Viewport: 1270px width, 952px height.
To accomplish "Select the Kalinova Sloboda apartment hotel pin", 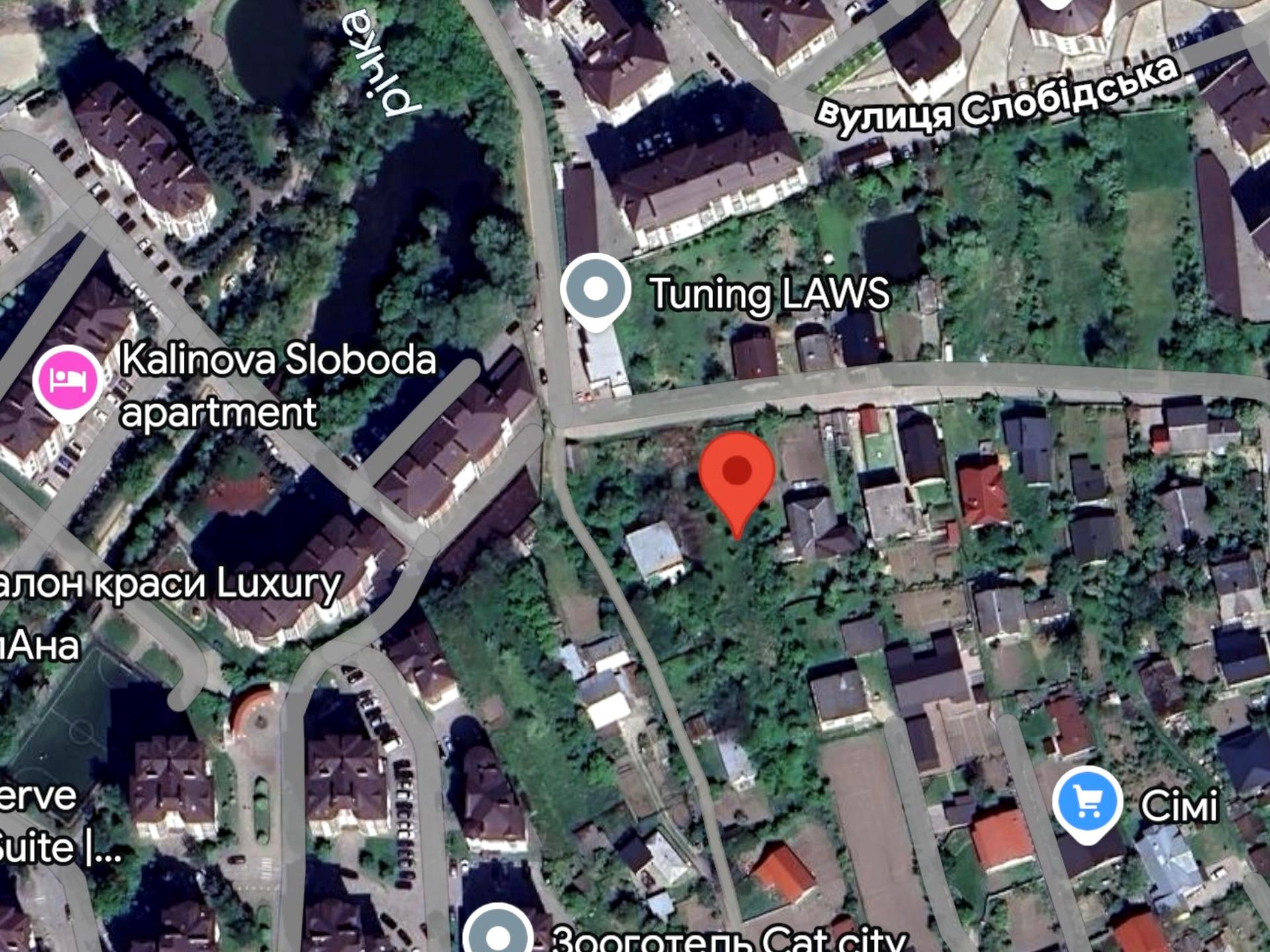I will click(x=67, y=381).
